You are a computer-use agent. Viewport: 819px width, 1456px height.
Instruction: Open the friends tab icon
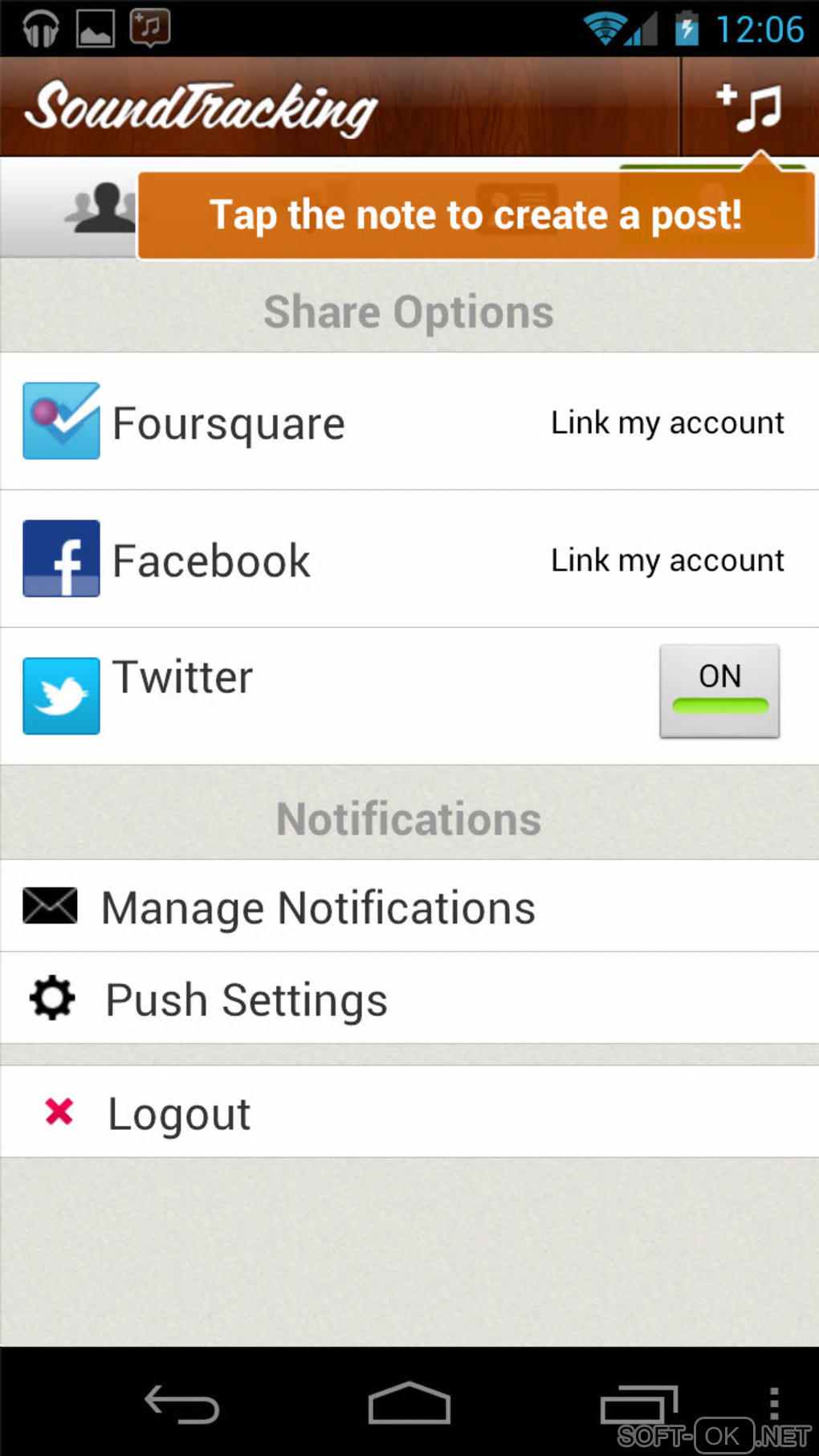101,209
